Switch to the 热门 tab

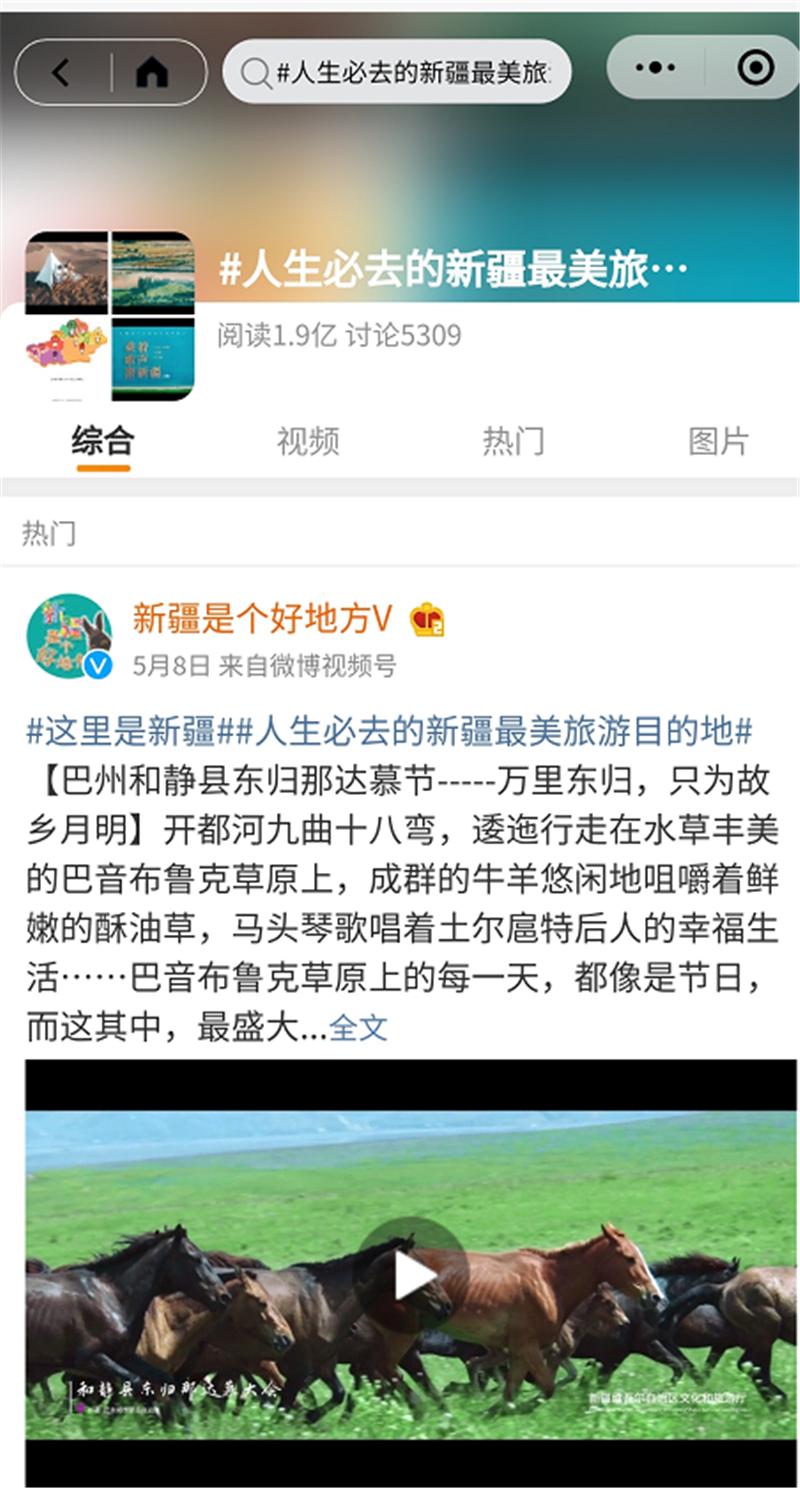[513, 441]
